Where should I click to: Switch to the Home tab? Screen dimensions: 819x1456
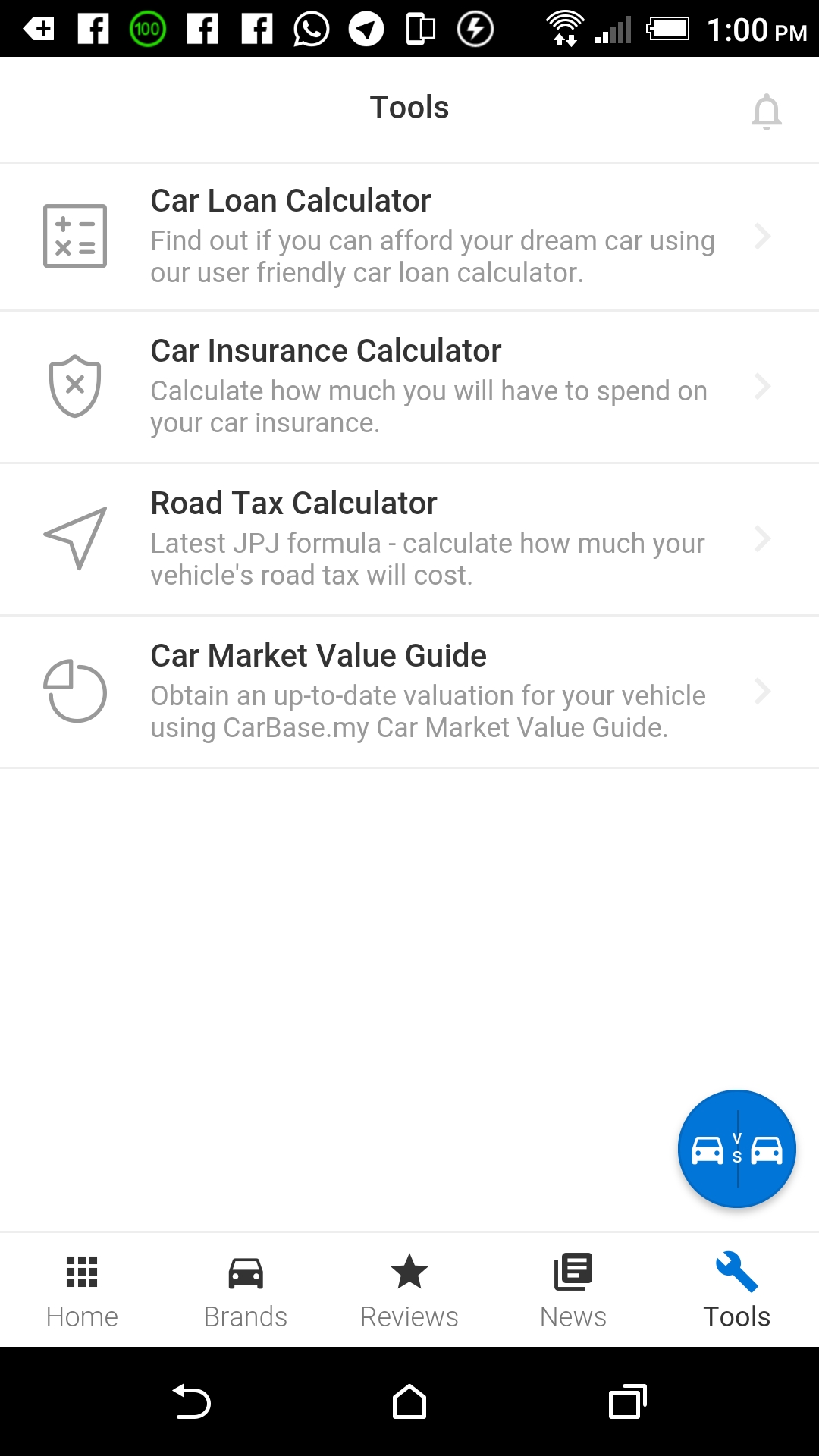click(x=82, y=1290)
